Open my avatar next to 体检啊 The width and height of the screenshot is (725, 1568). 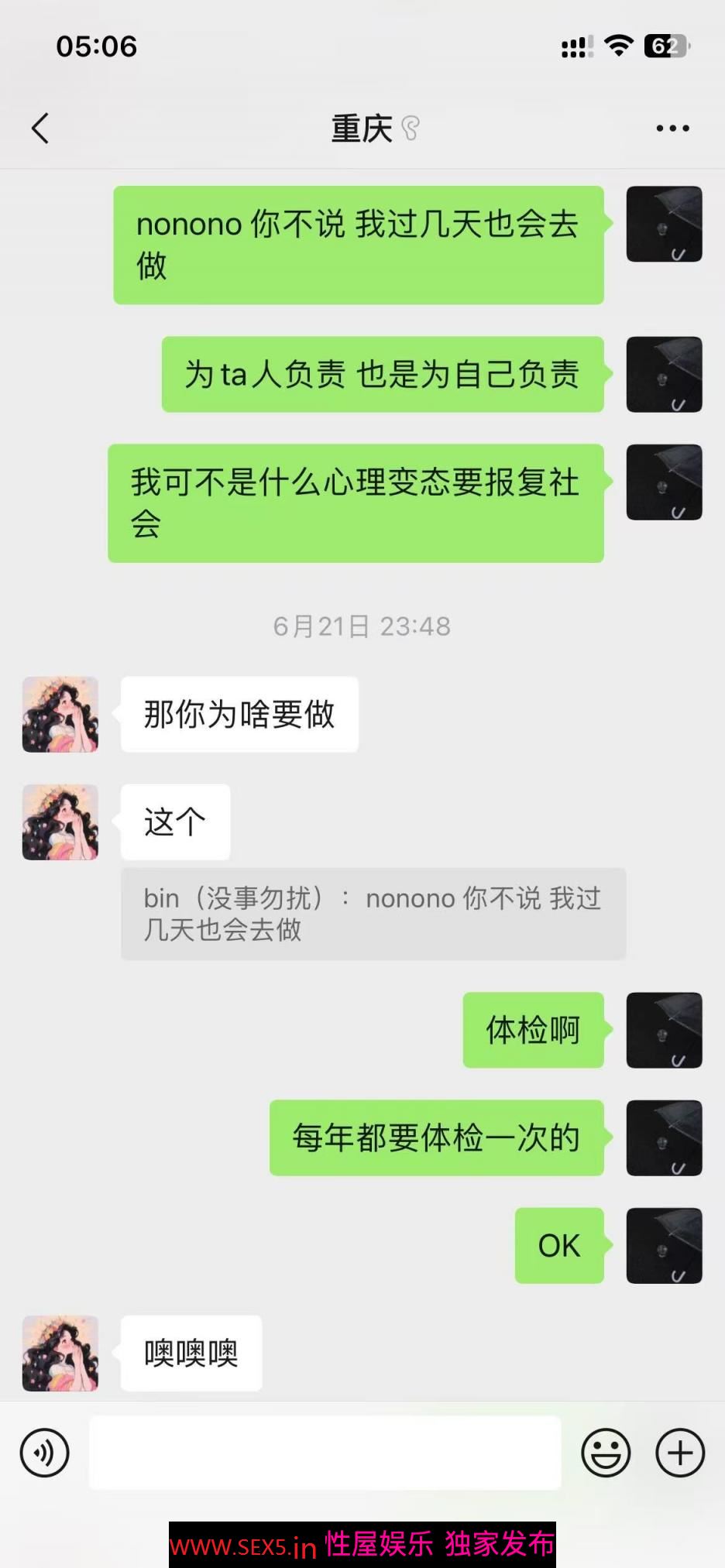tap(664, 1030)
